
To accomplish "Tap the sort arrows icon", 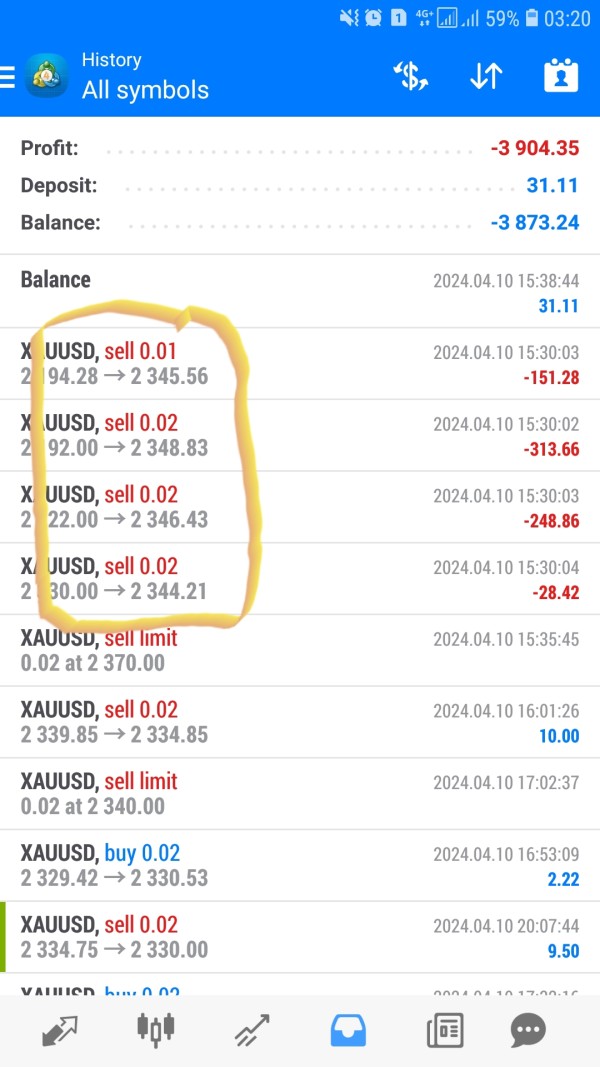I will pos(486,76).
